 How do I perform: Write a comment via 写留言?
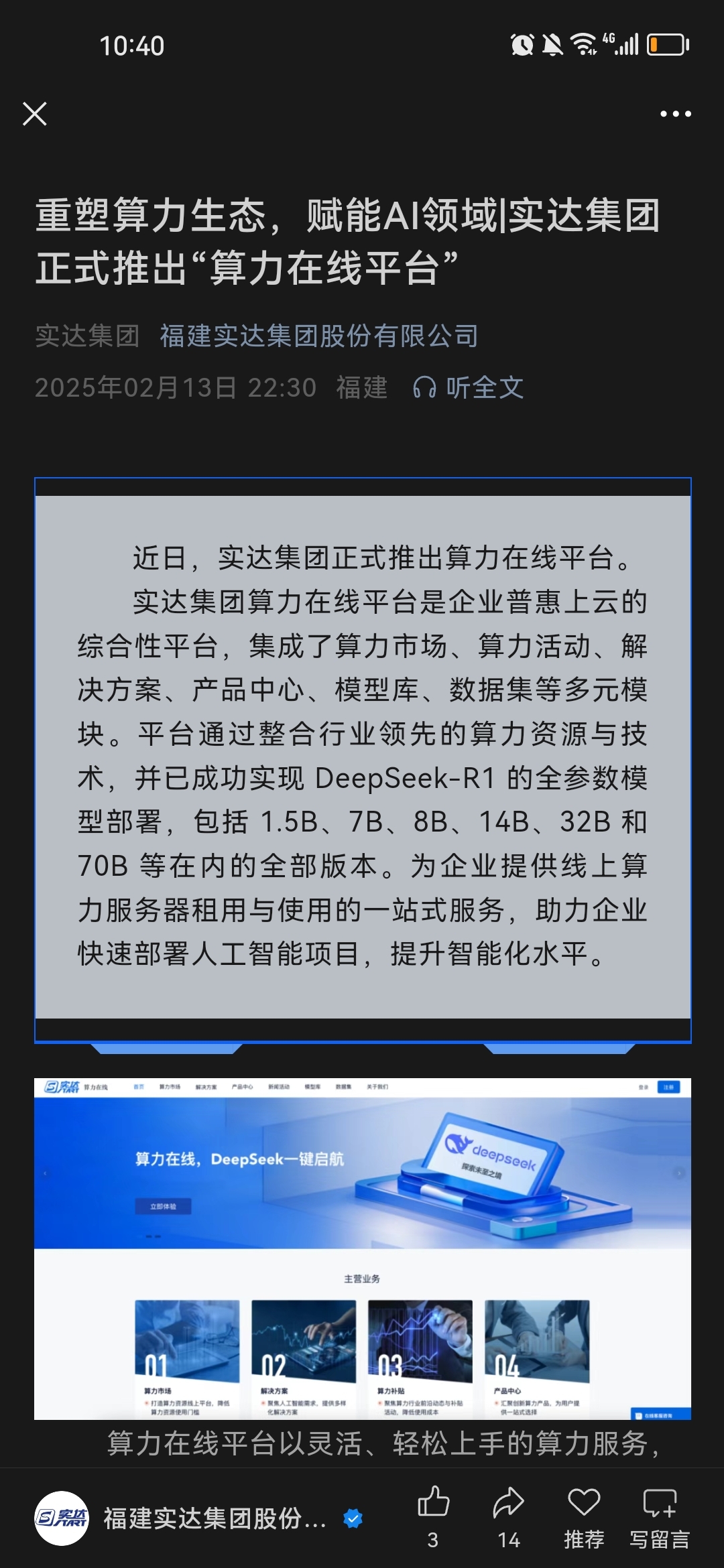point(660,1517)
